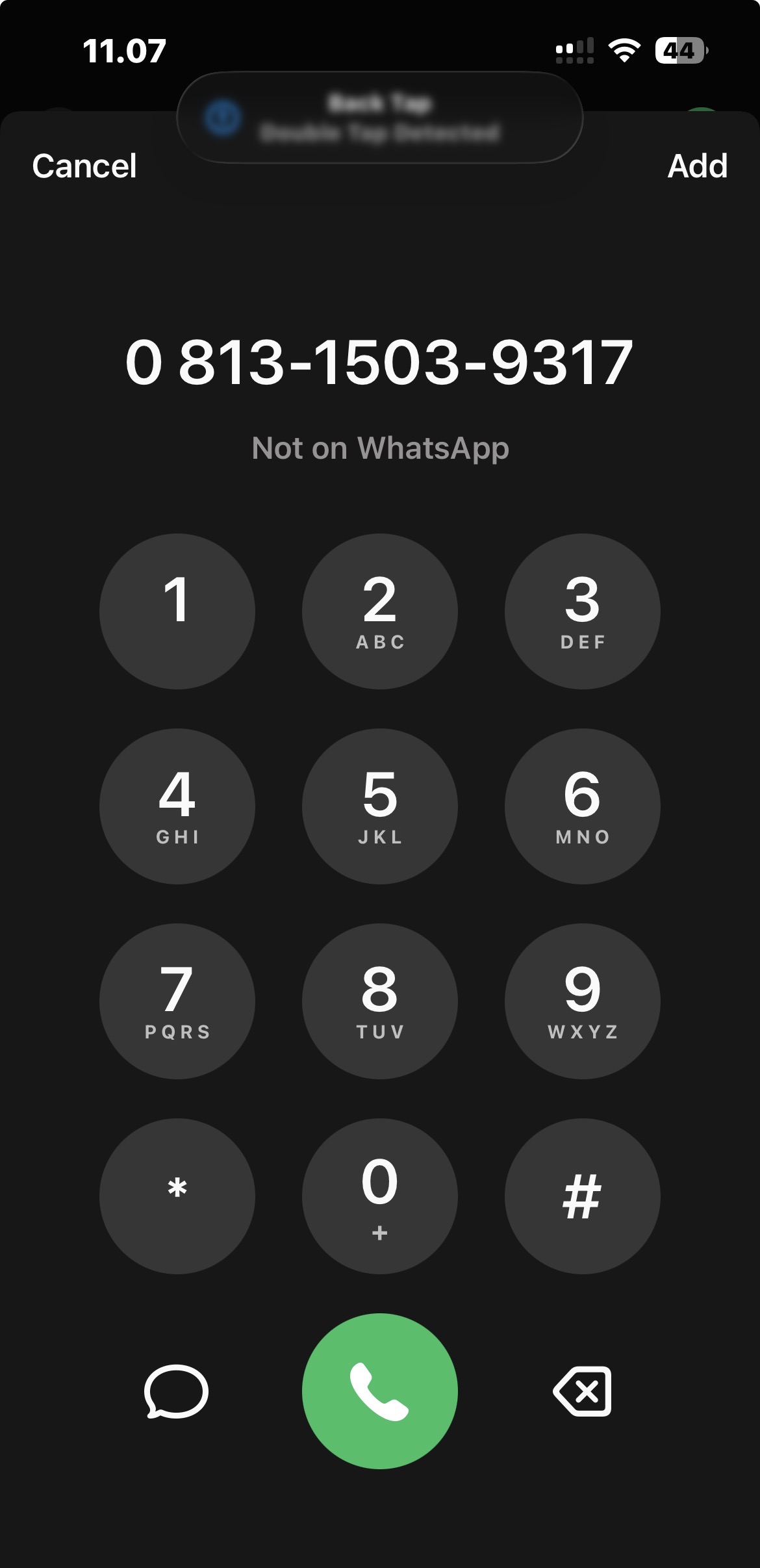Tap the hash key
This screenshot has width=760, height=1568.
click(582, 1196)
